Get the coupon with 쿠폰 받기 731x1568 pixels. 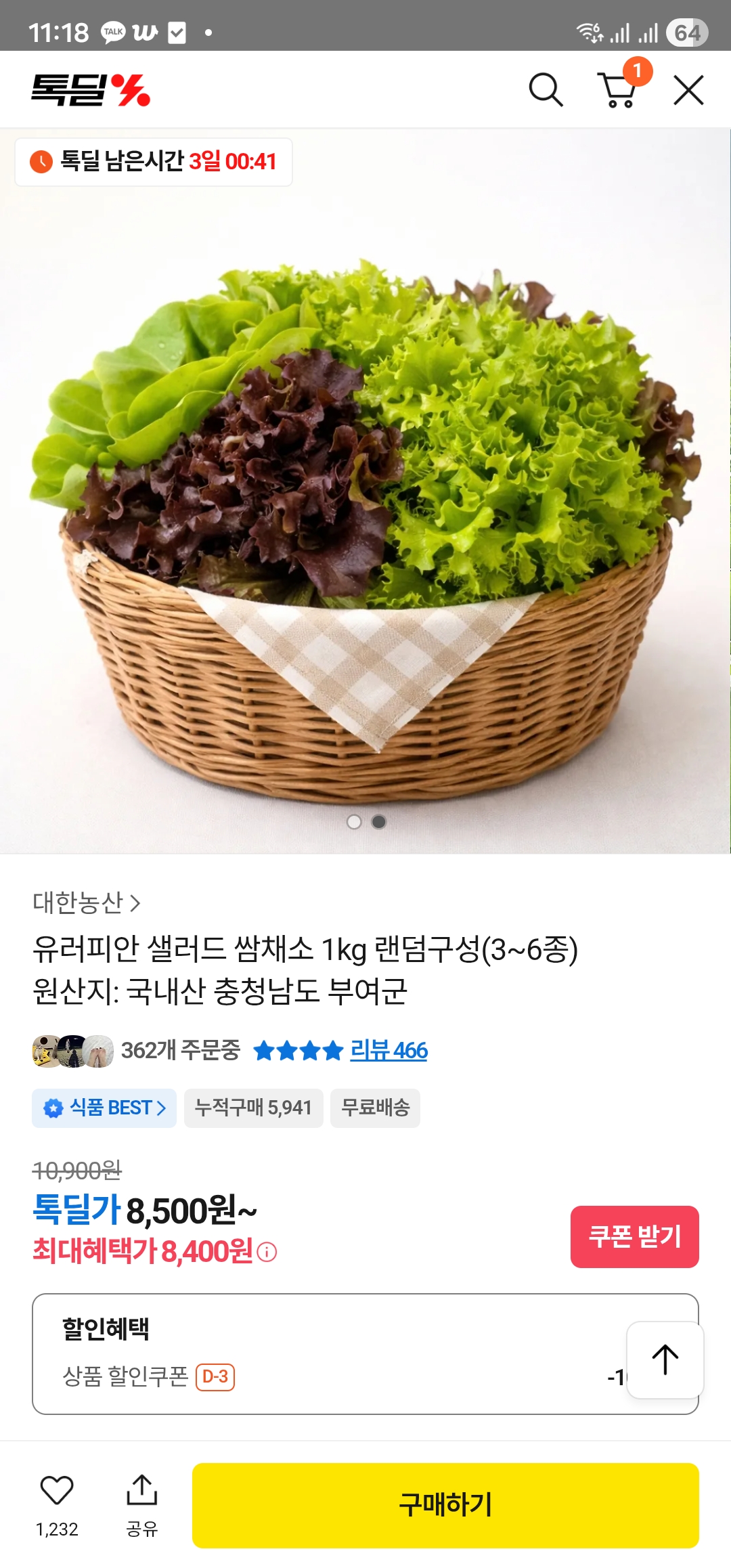(635, 1237)
